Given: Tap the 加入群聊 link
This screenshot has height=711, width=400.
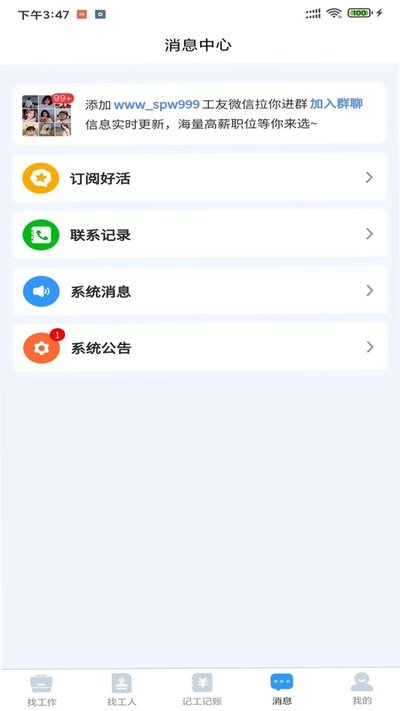Looking at the screenshot, I should tap(336, 104).
